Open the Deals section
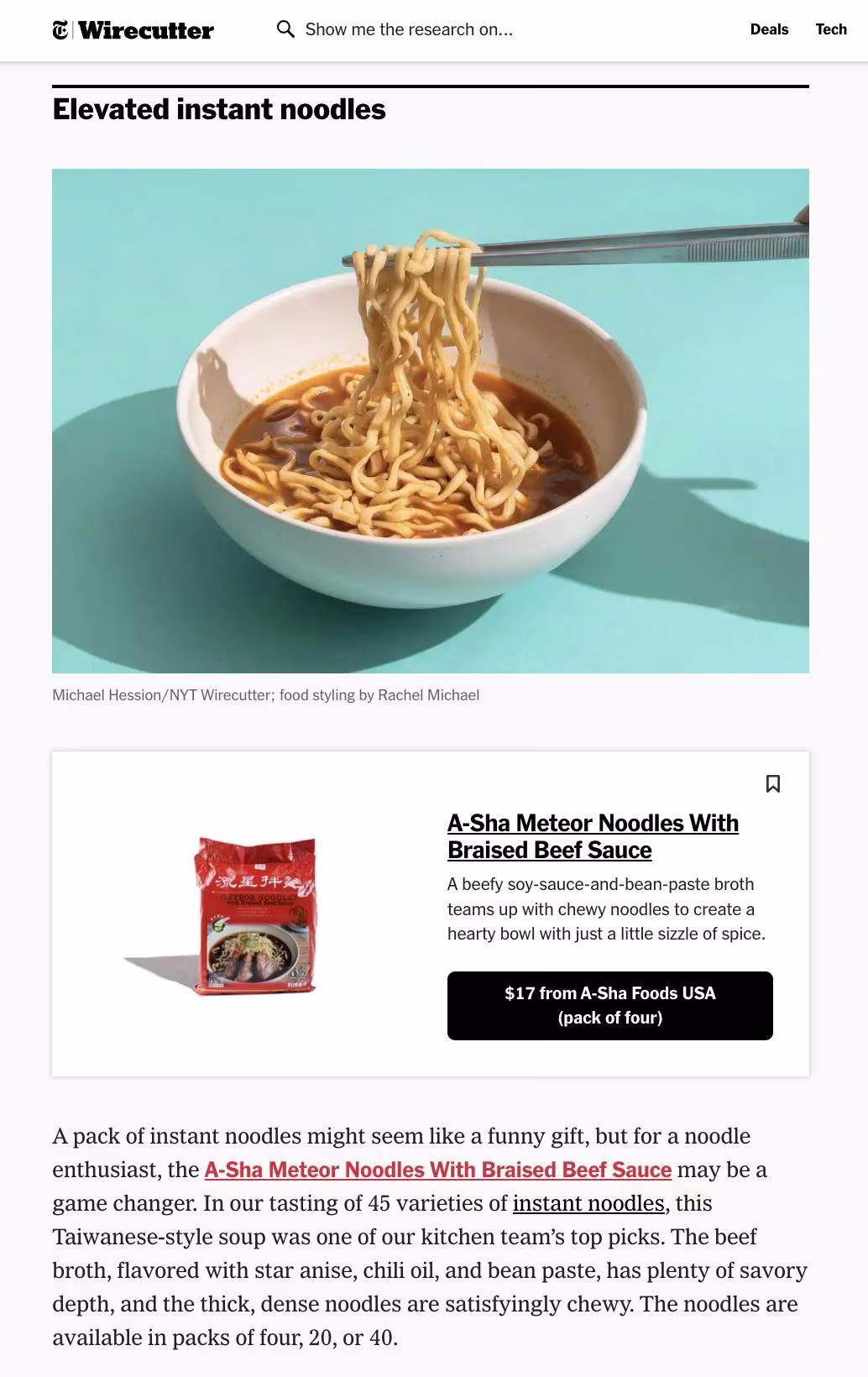The image size is (868, 1377). point(769,29)
